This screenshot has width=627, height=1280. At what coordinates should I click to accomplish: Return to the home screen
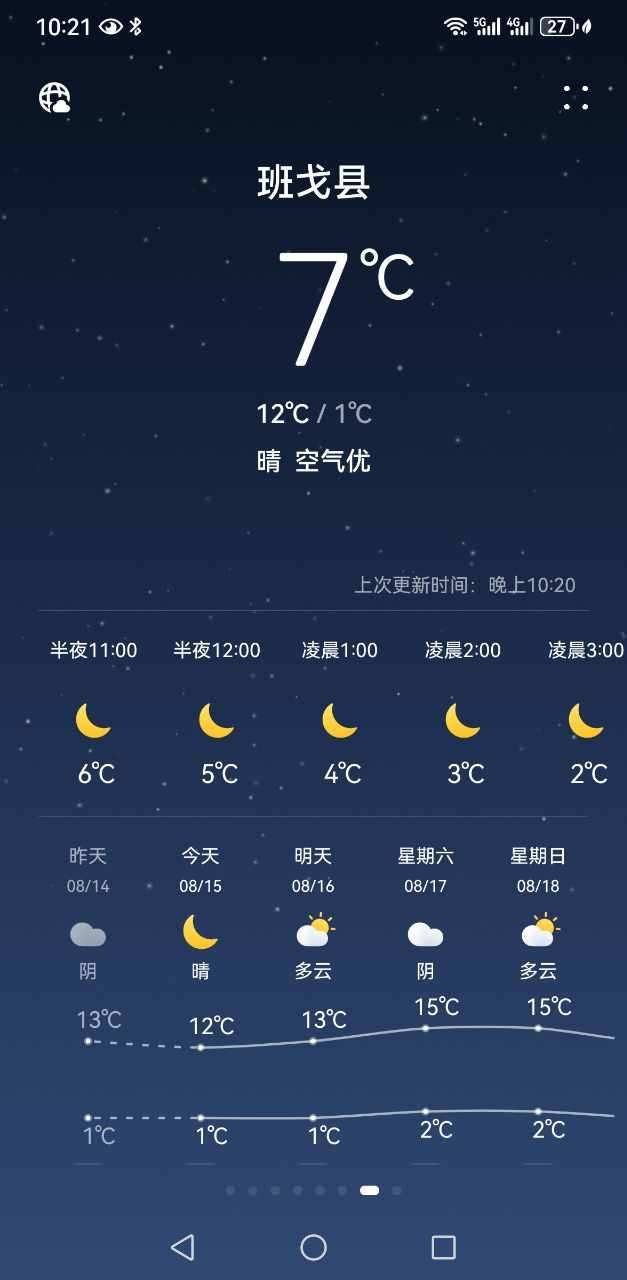coord(314,1247)
